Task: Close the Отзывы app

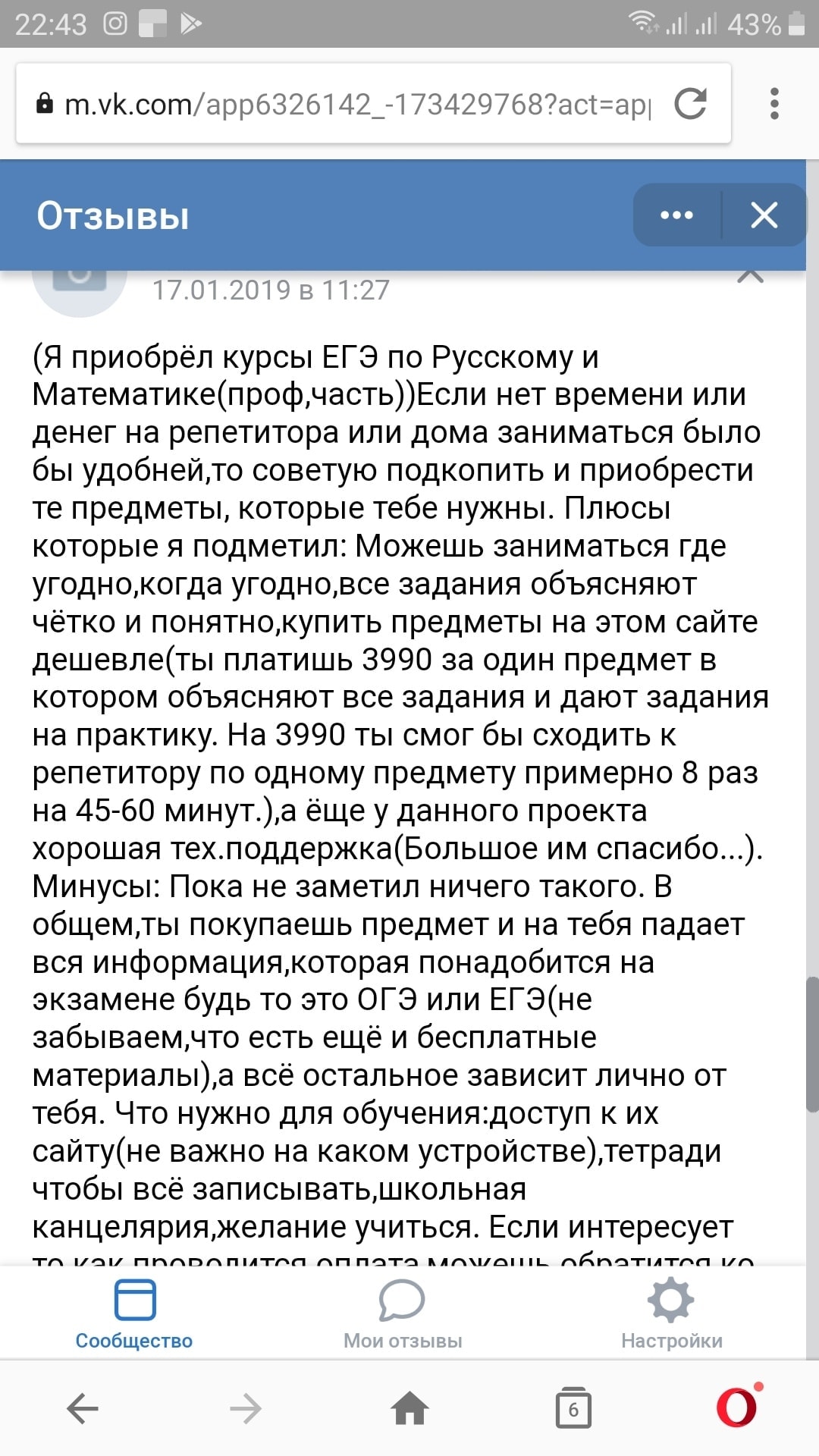Action: click(x=764, y=215)
